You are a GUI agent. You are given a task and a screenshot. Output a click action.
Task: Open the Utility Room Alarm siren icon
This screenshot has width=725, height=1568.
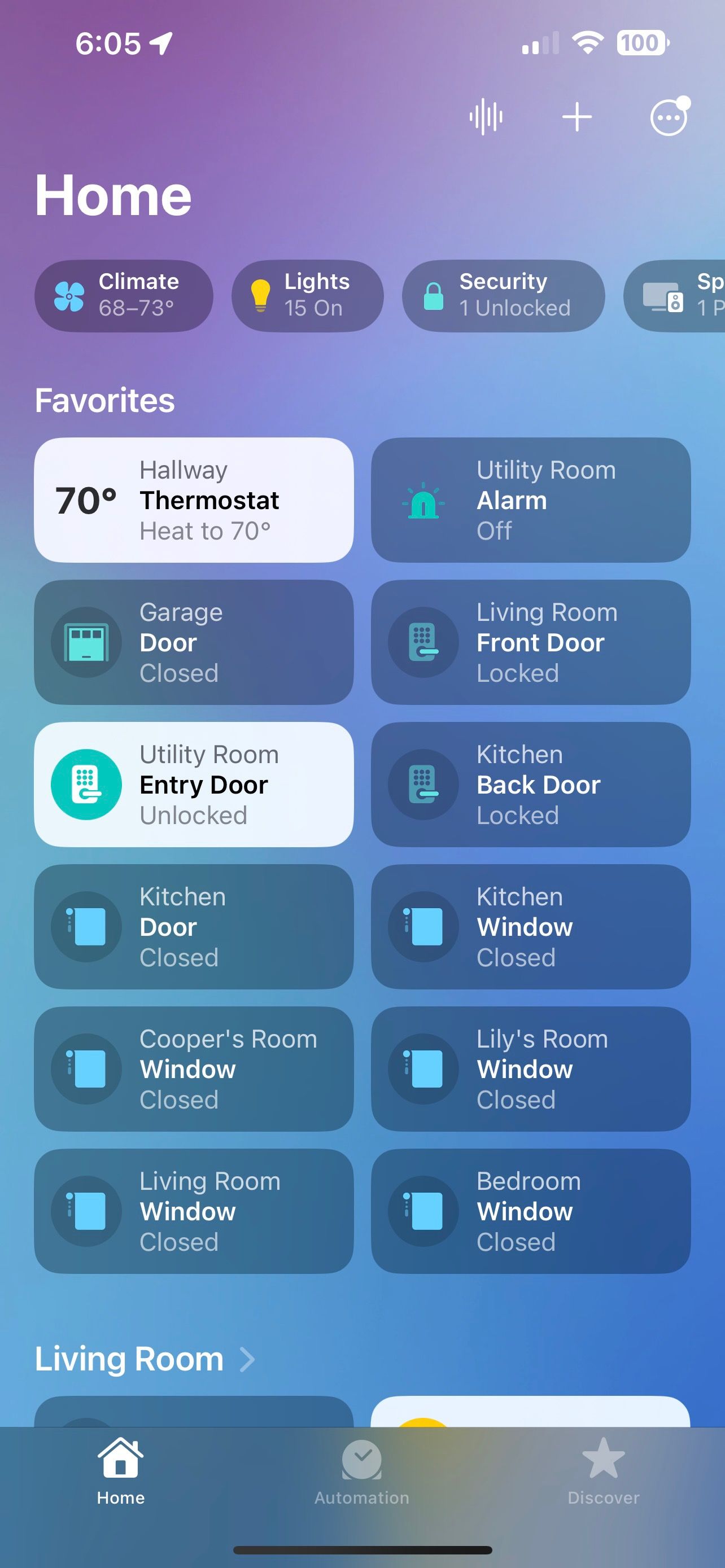click(x=422, y=500)
